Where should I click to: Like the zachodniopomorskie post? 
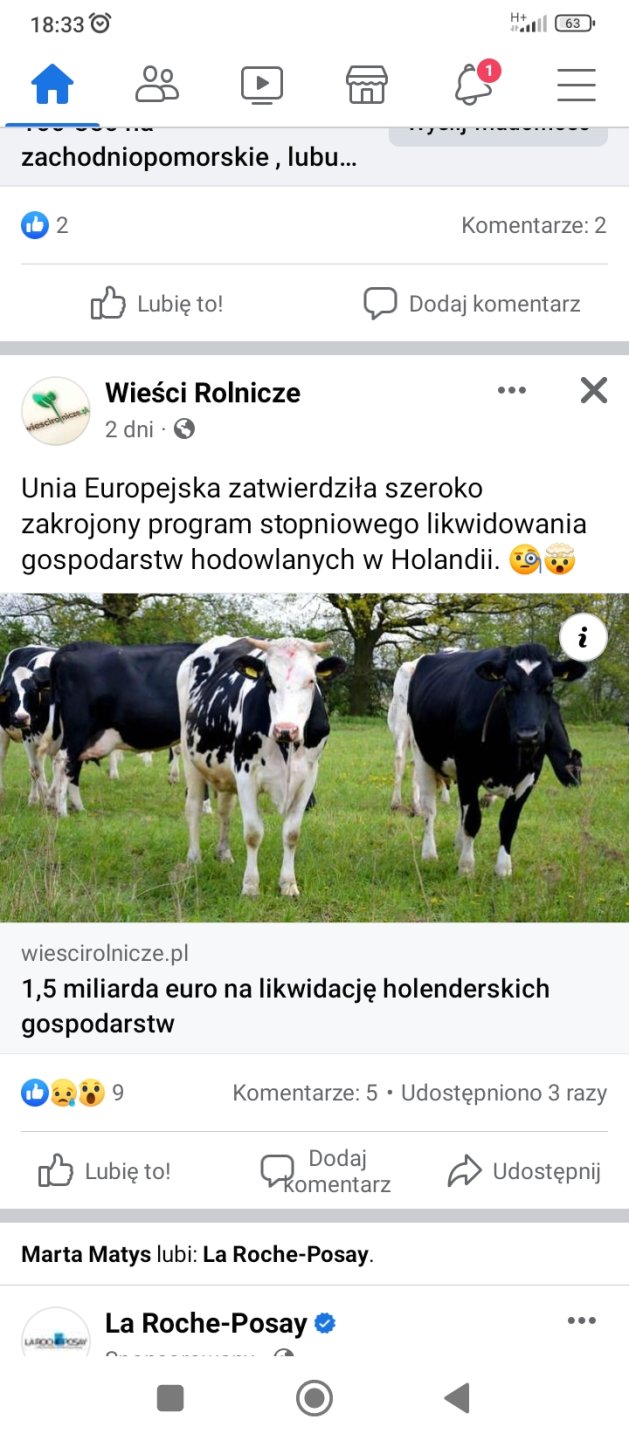click(157, 303)
